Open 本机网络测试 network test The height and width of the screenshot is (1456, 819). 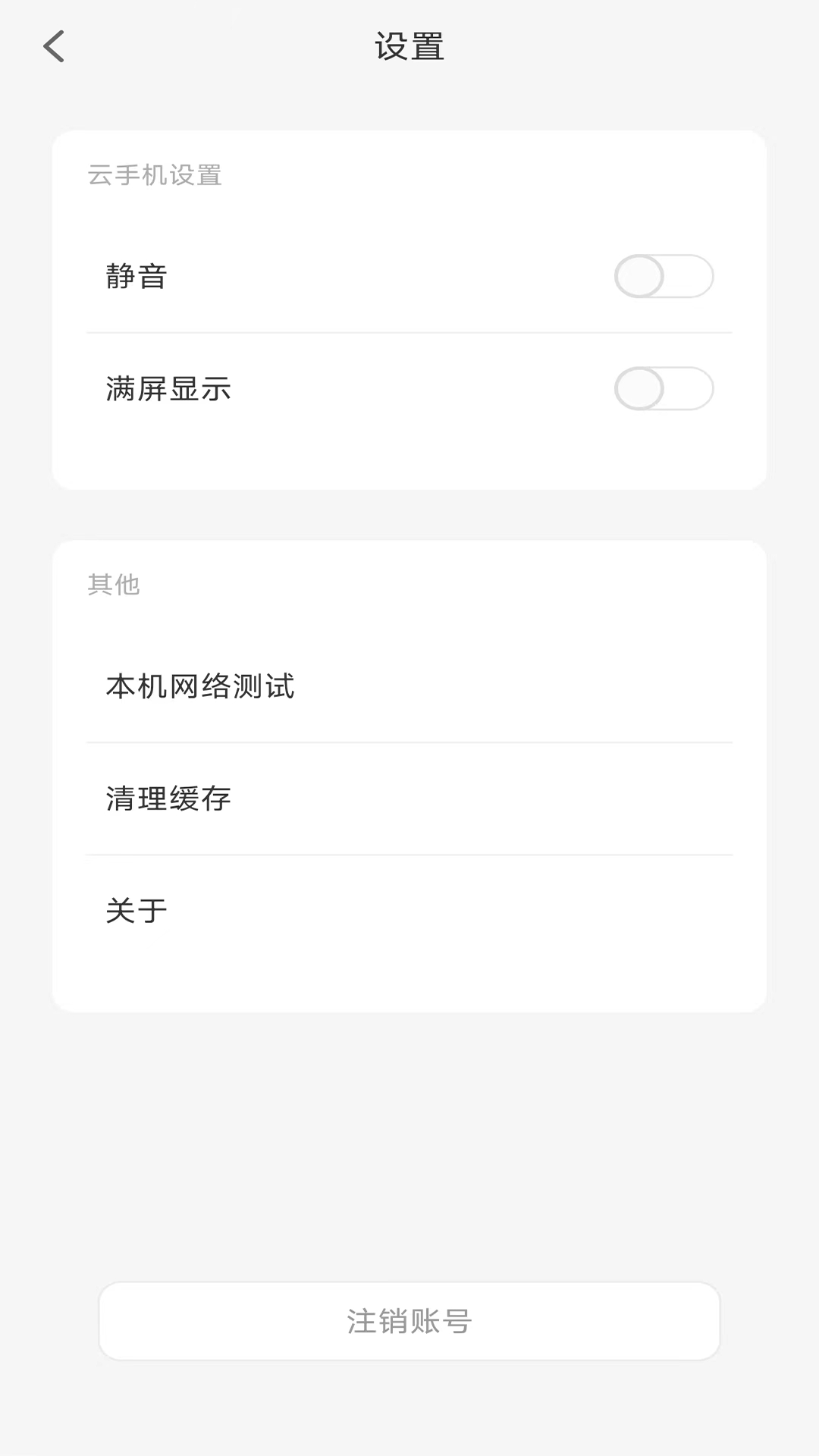(x=201, y=686)
